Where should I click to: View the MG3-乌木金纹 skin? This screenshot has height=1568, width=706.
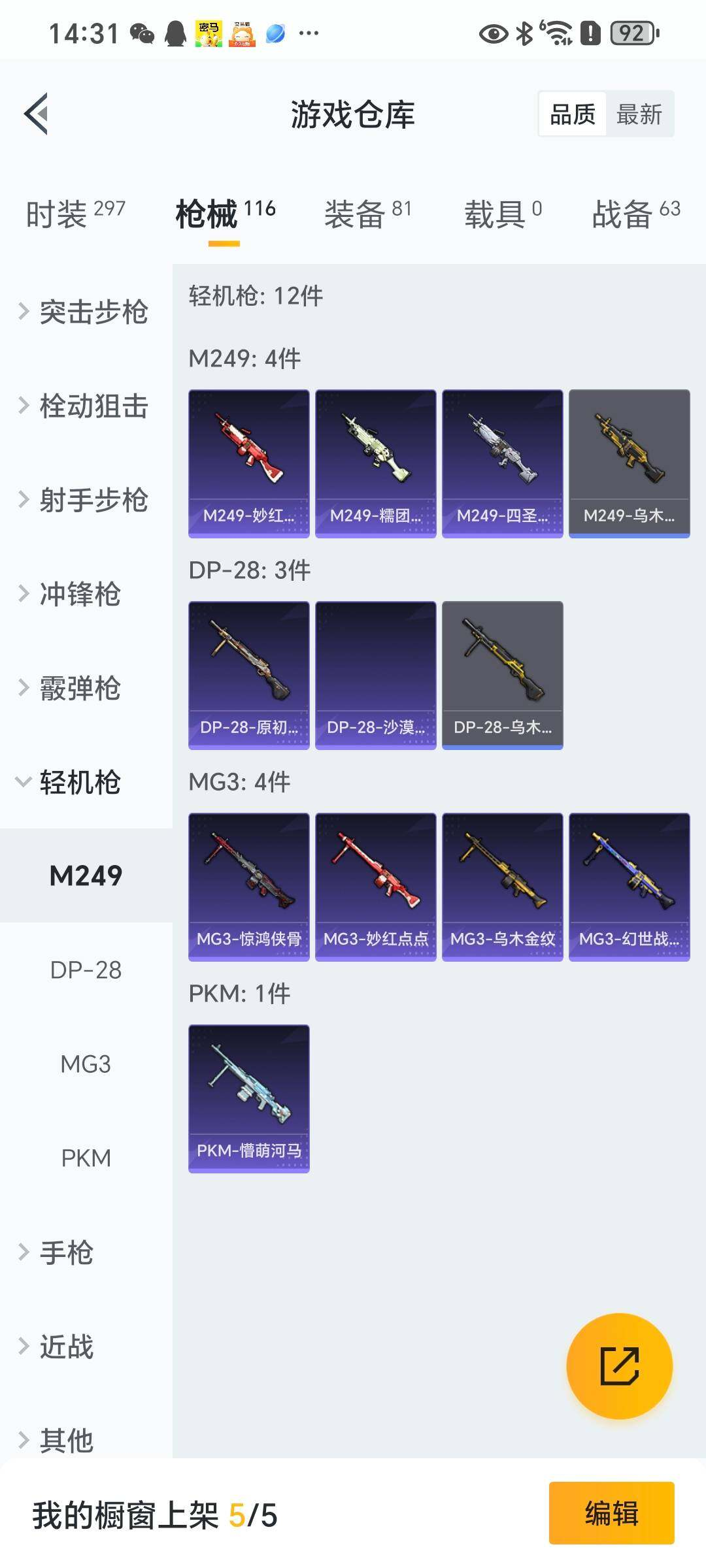click(502, 887)
